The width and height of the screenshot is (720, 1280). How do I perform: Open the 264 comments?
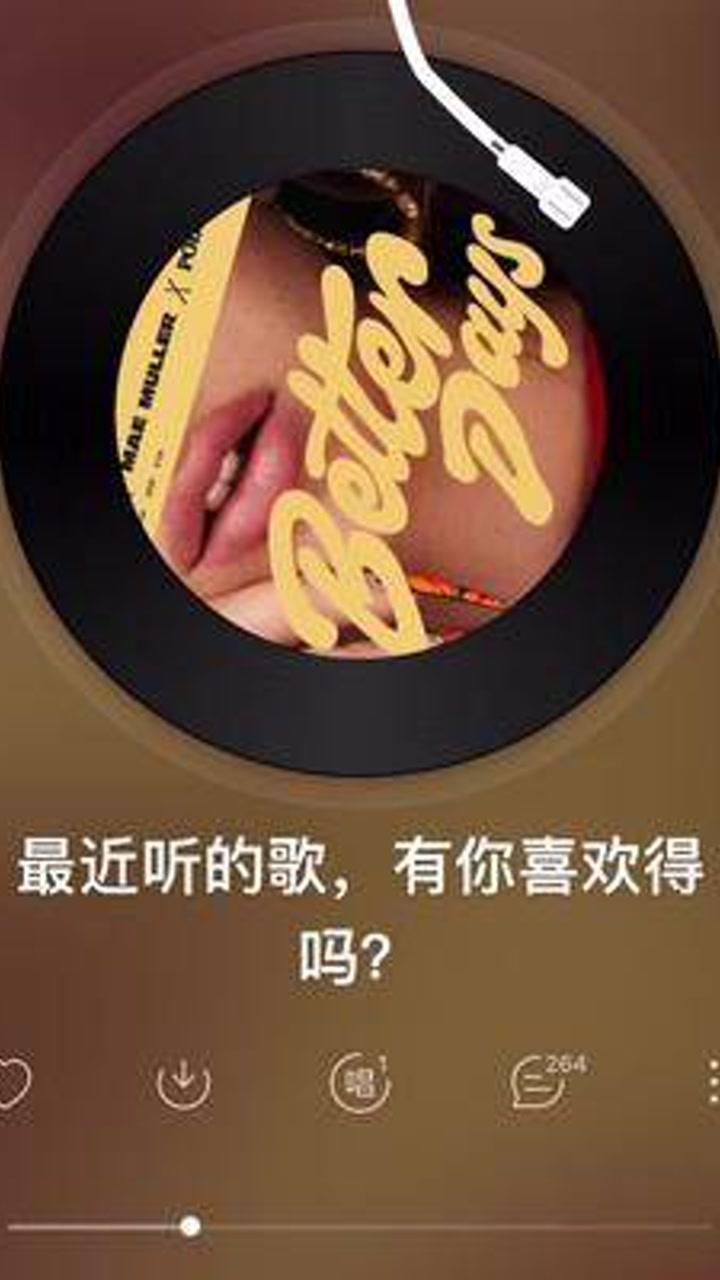pos(540,1083)
